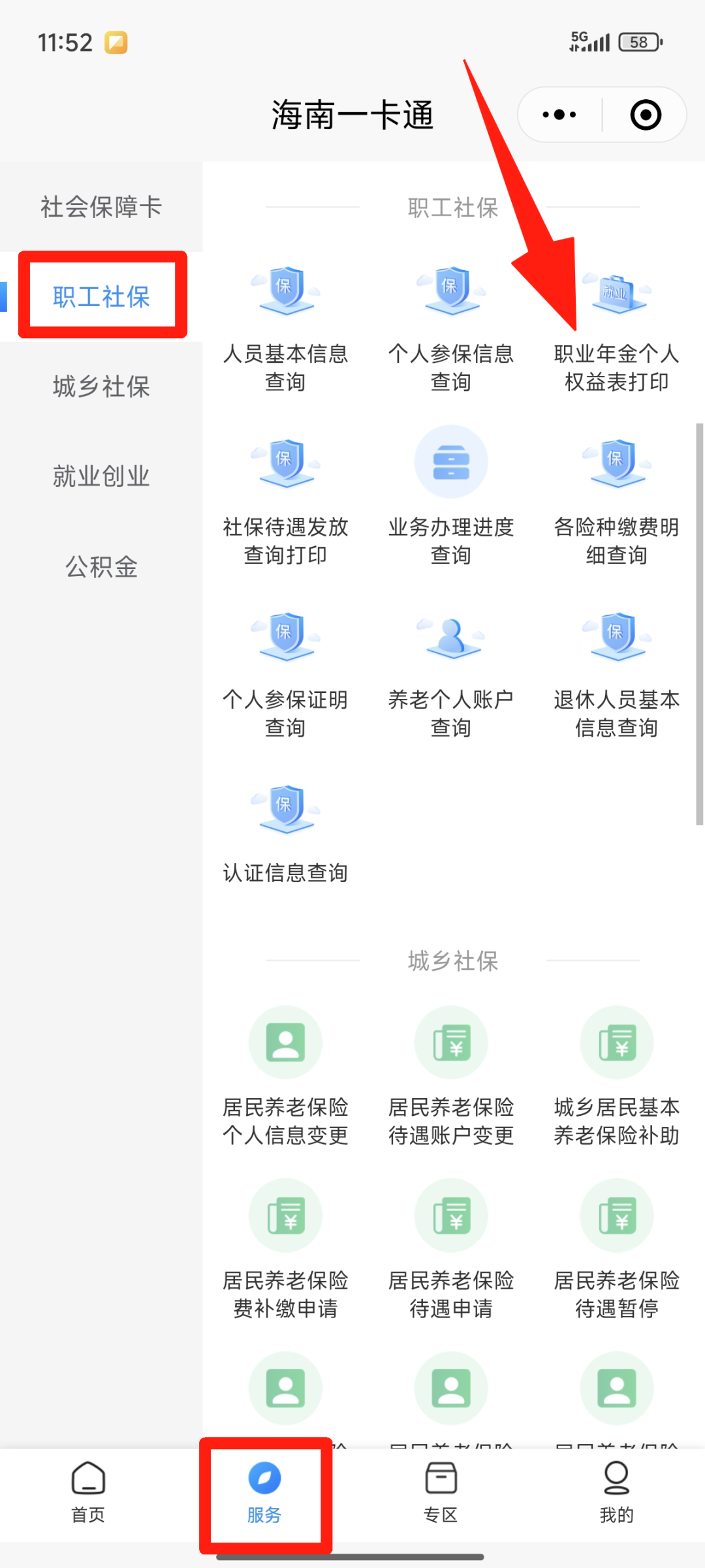This screenshot has width=705, height=1568.
Task: Check 业务办理进度查询
Action: click(x=451, y=499)
